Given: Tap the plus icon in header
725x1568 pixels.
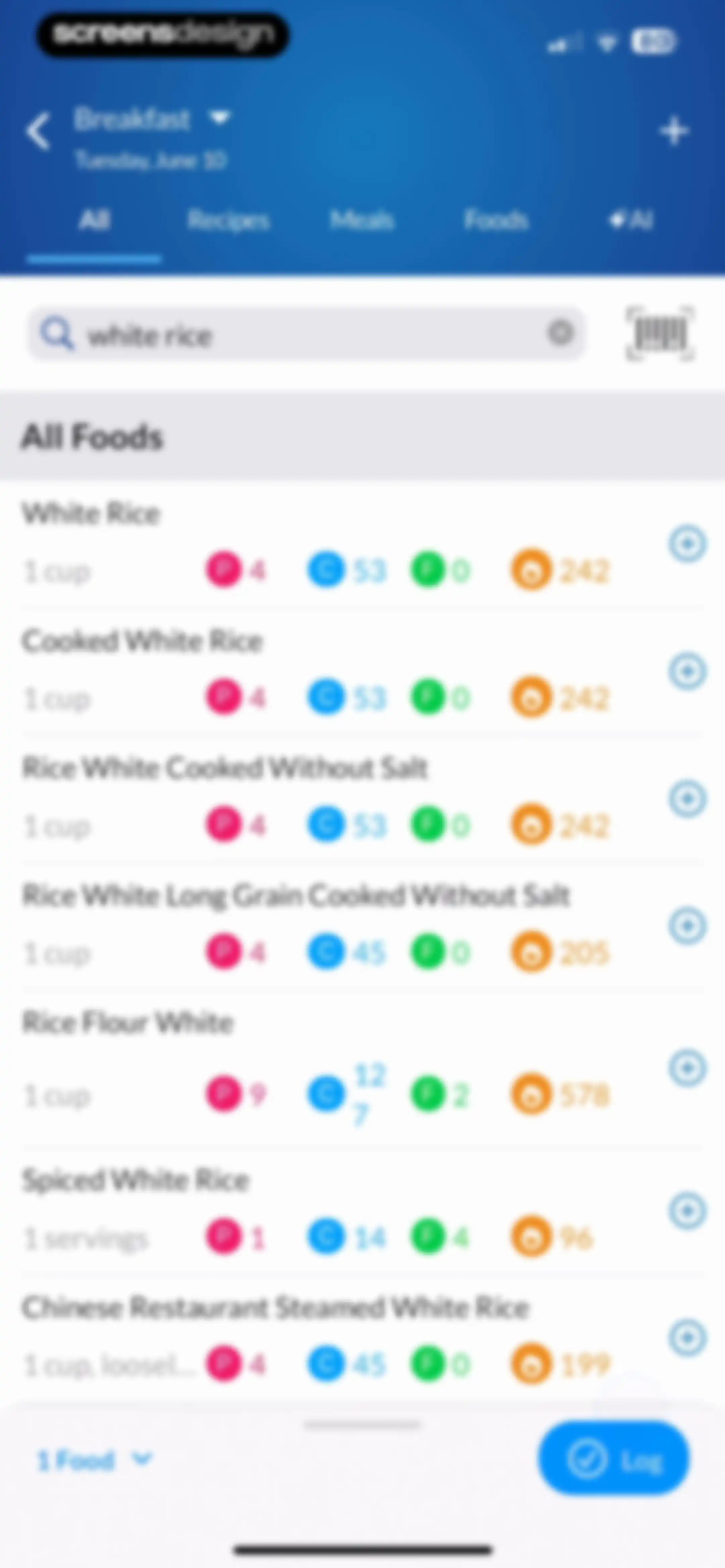Looking at the screenshot, I should (x=674, y=130).
